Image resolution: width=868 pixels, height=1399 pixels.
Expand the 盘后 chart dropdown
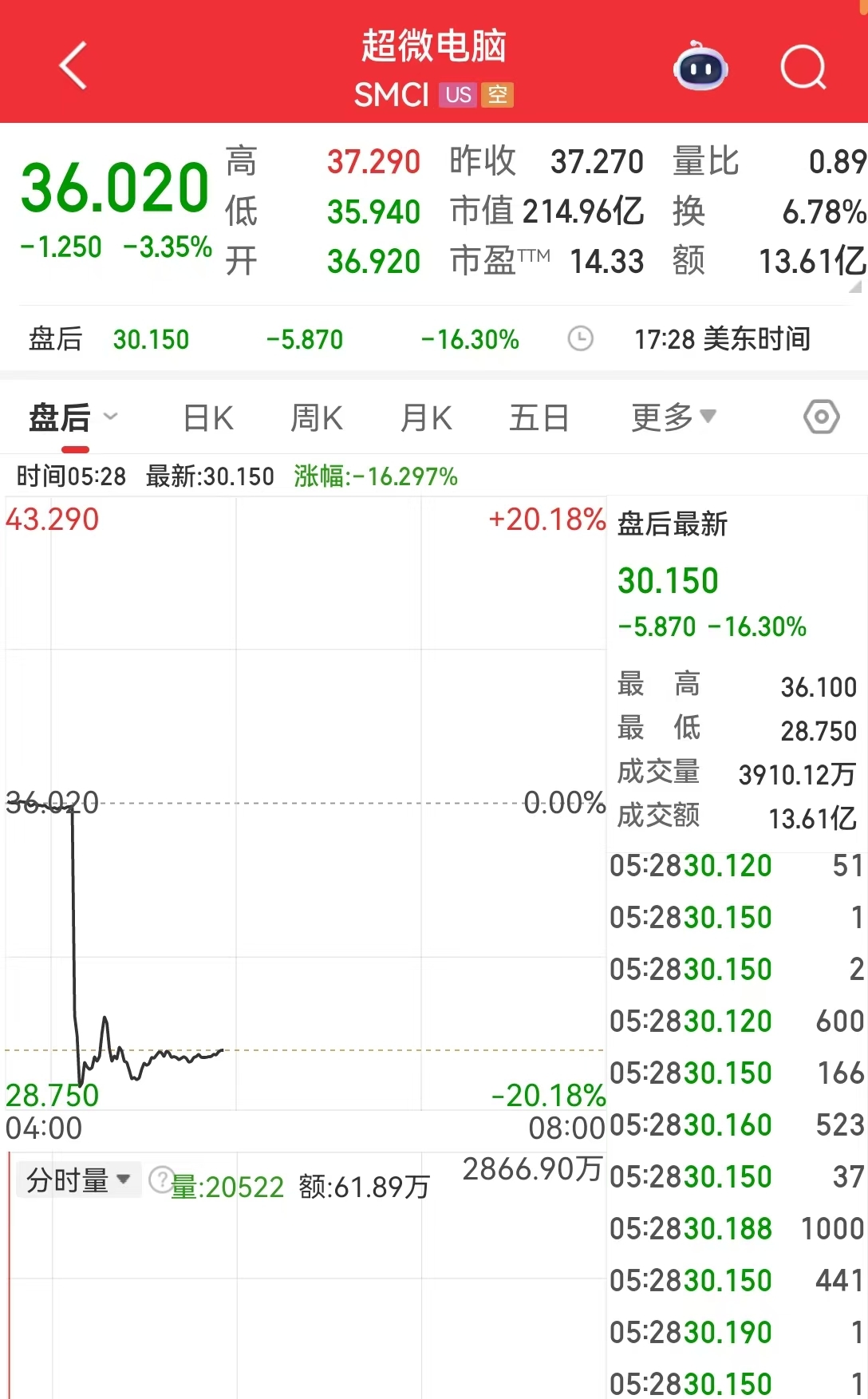click(x=73, y=417)
